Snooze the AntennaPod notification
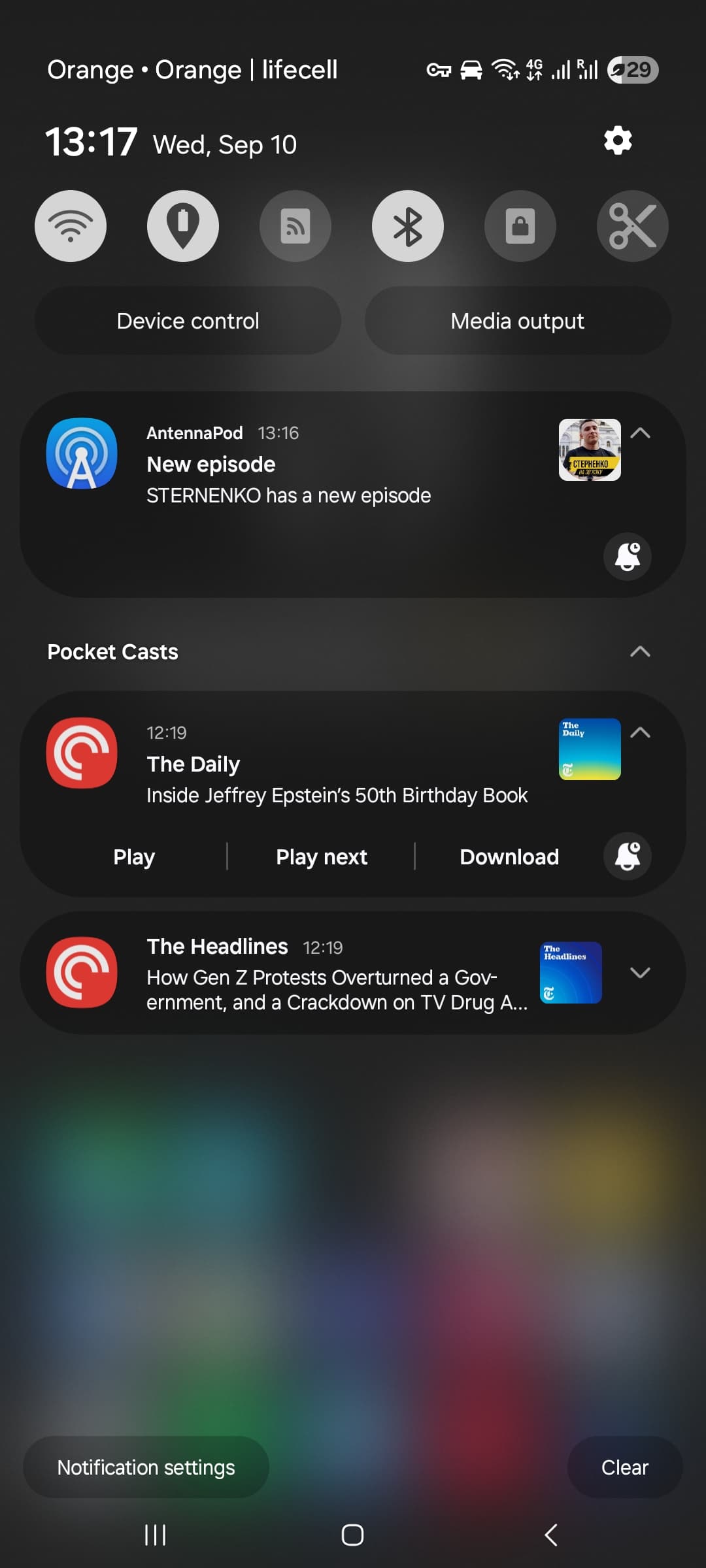 pos(627,557)
